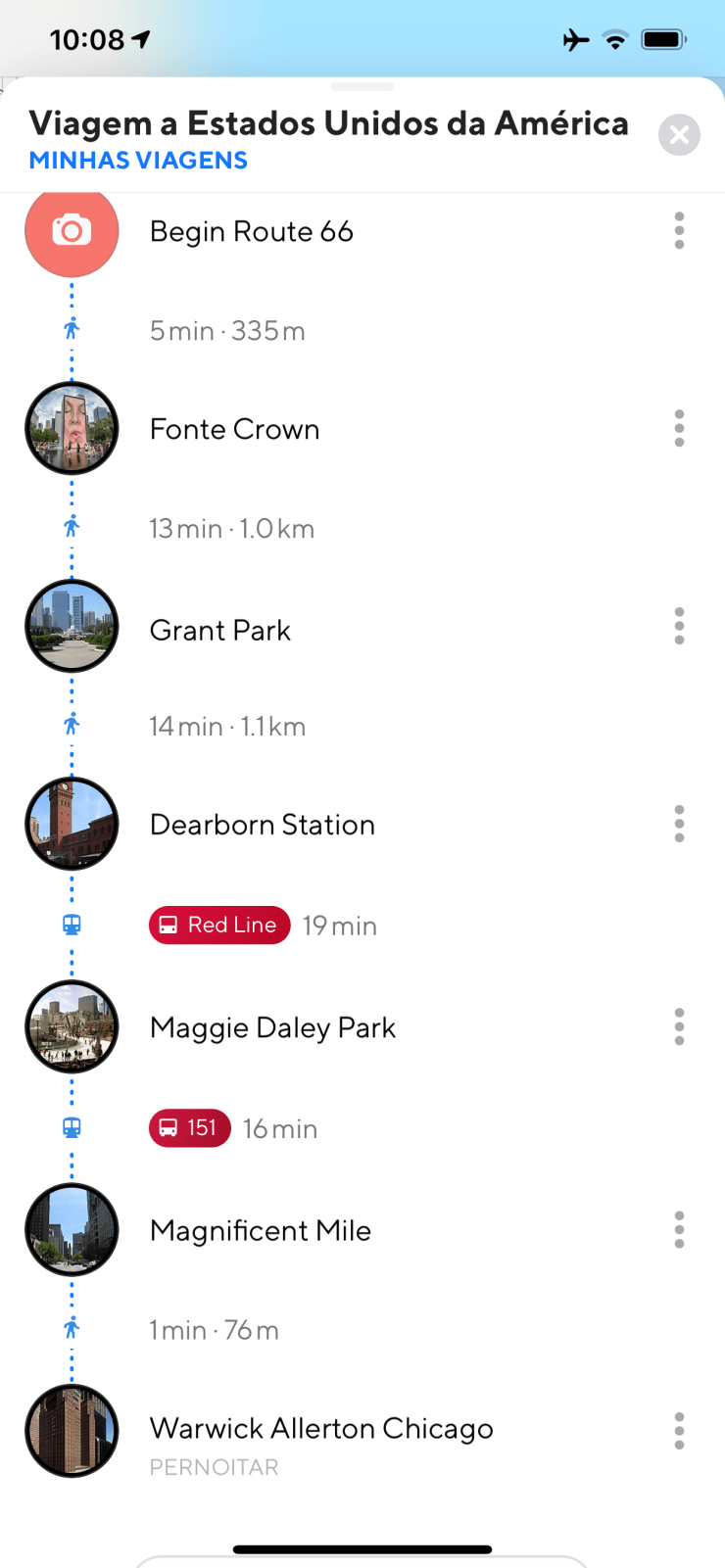View the 151 bus transit leg

point(190,1128)
